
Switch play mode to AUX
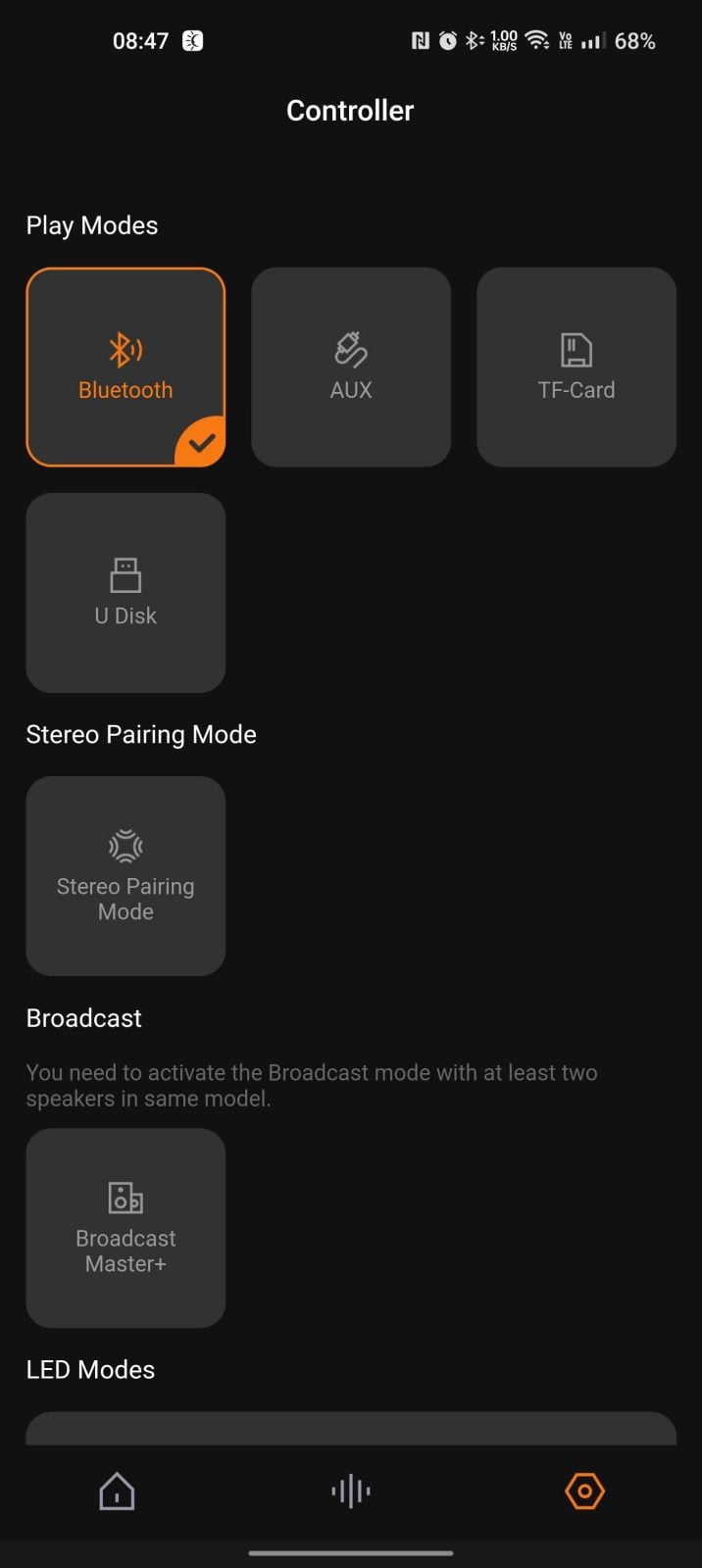(x=351, y=367)
